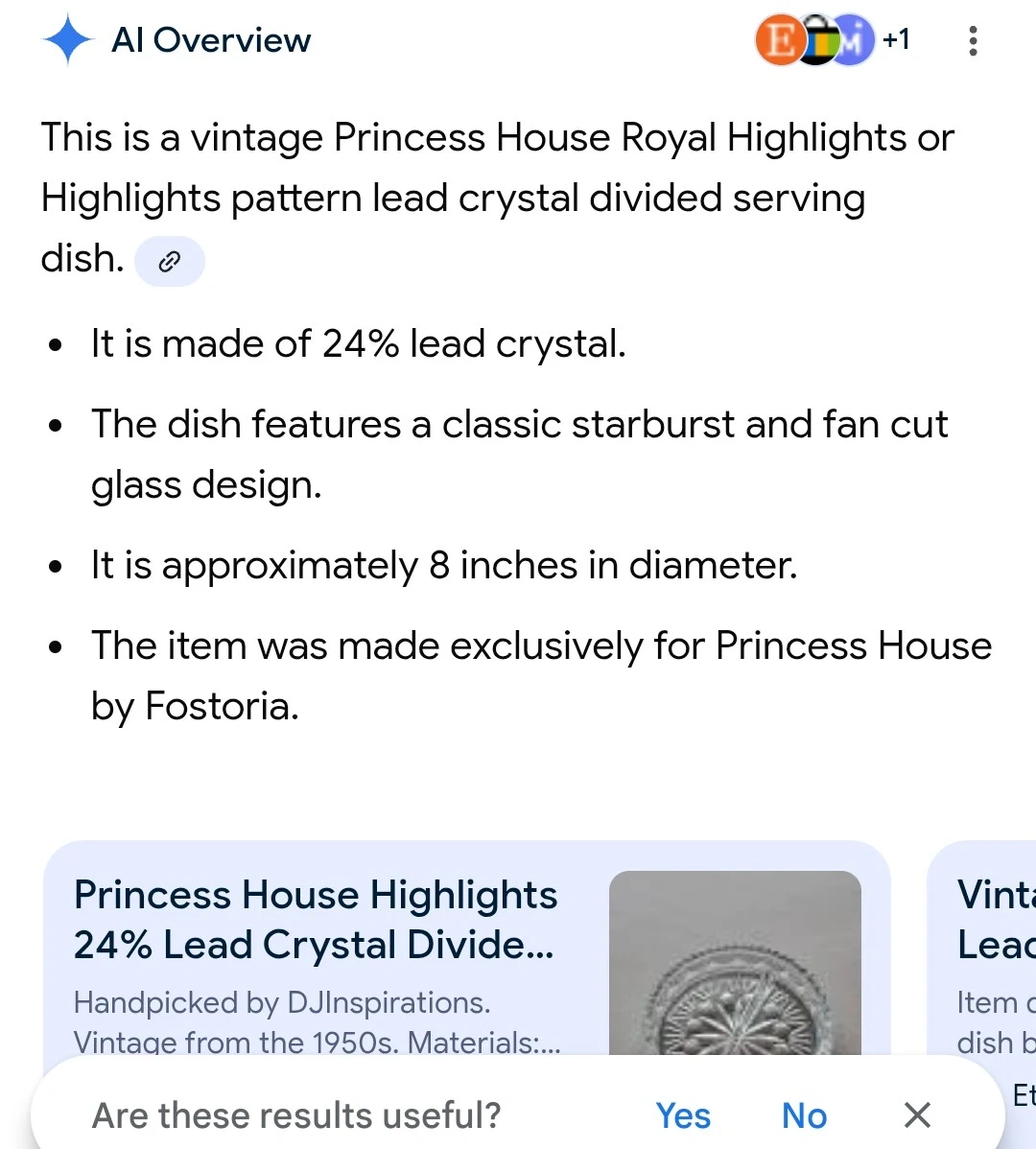The height and width of the screenshot is (1149, 1036).
Task: Tap the link chip after 'dish.'
Action: coord(170,261)
